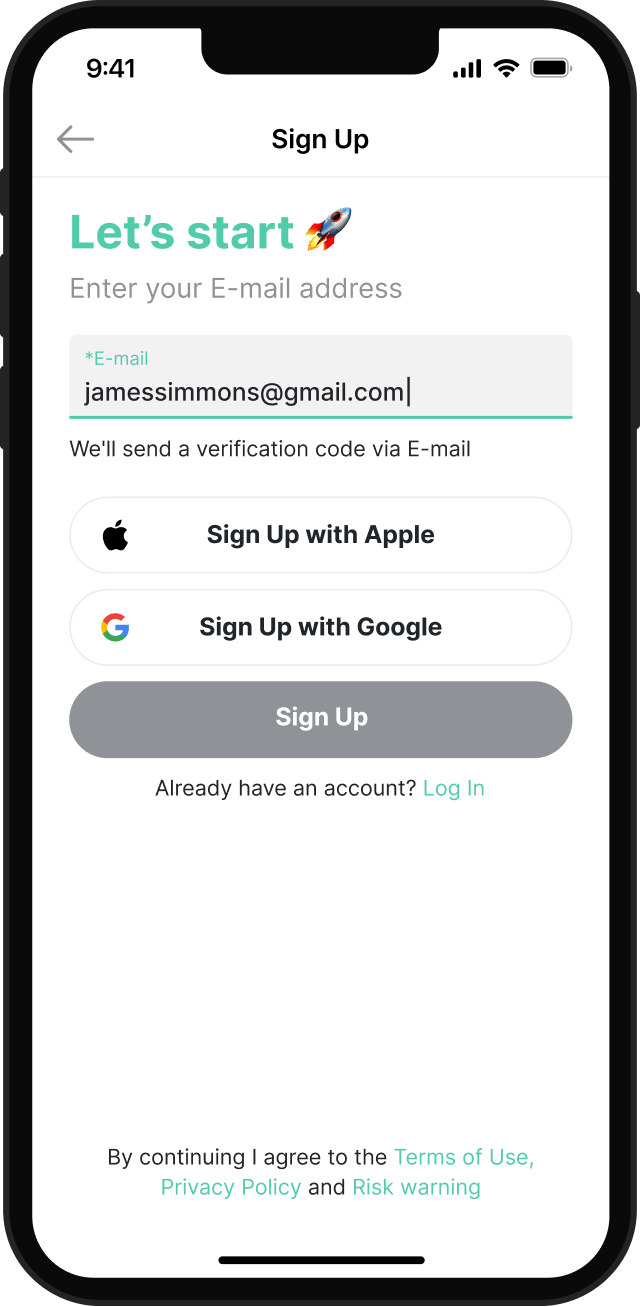
Task: Tap the gray Sign Up button
Action: pos(320,719)
